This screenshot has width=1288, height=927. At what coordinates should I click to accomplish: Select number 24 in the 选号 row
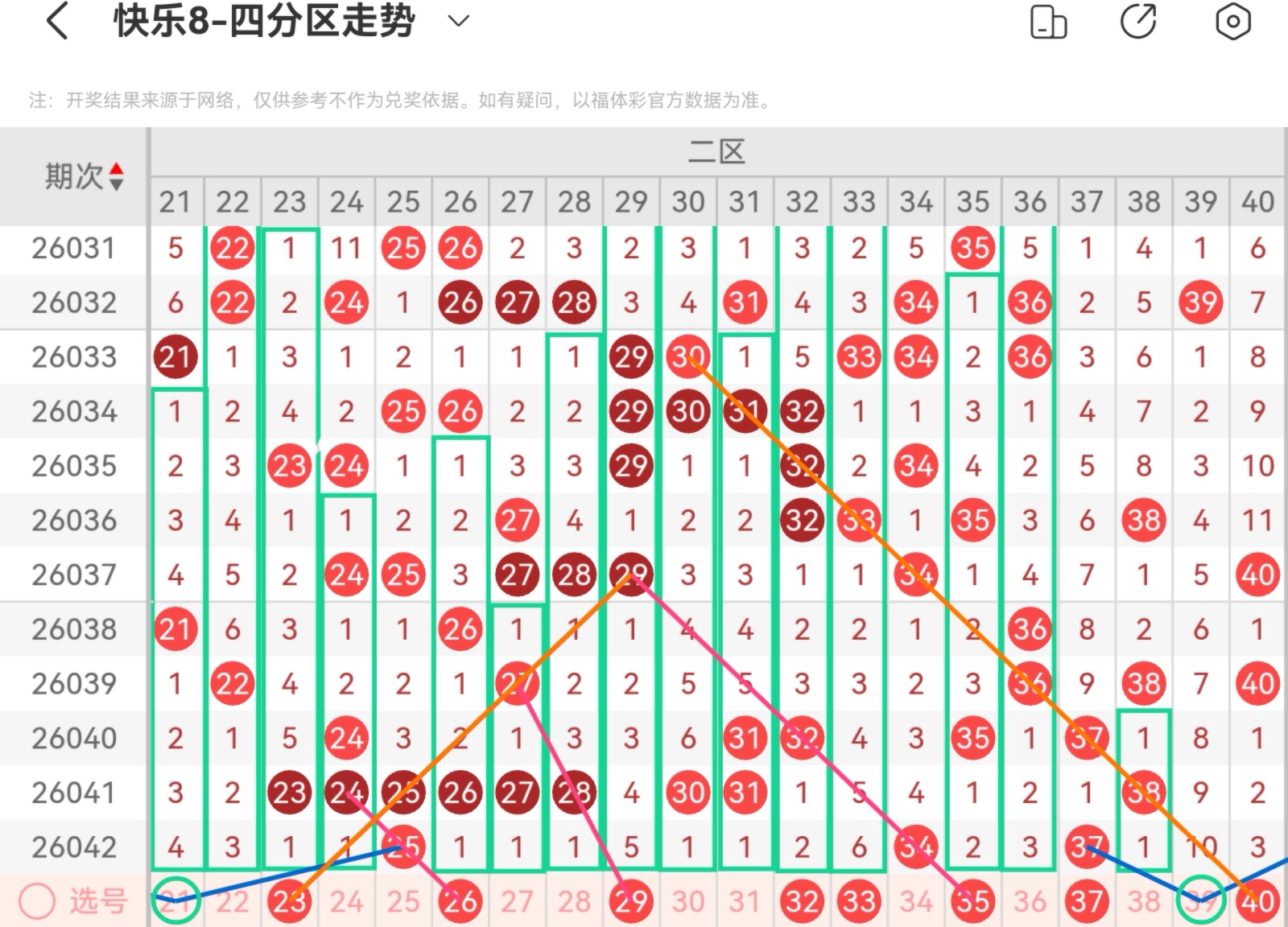coord(346,901)
